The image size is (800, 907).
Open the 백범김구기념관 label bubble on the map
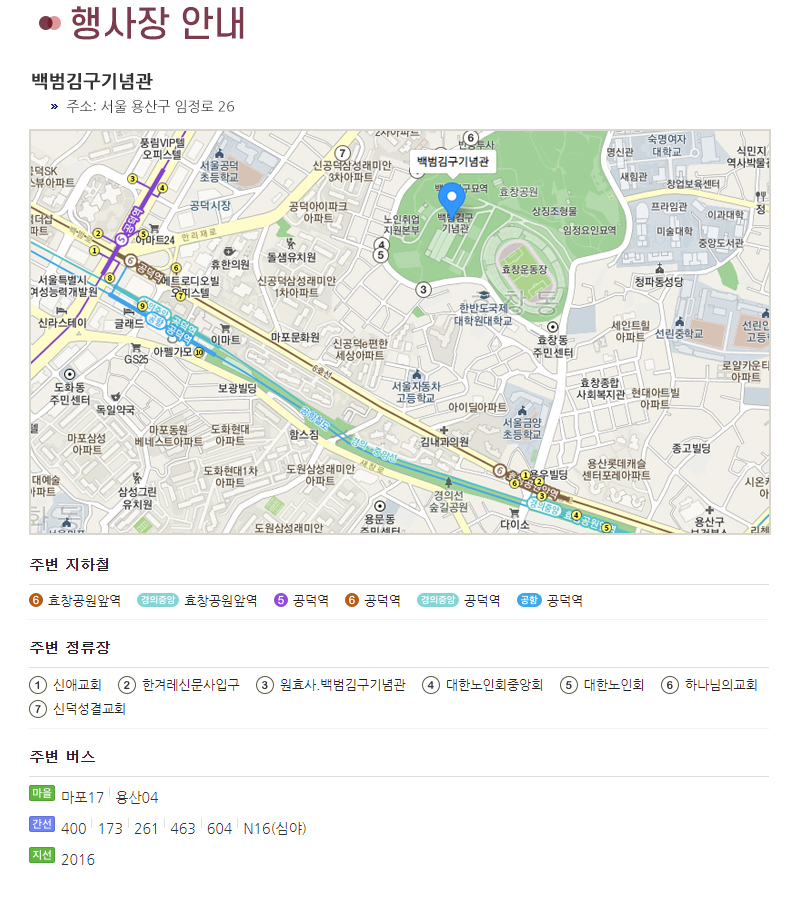[x=452, y=160]
